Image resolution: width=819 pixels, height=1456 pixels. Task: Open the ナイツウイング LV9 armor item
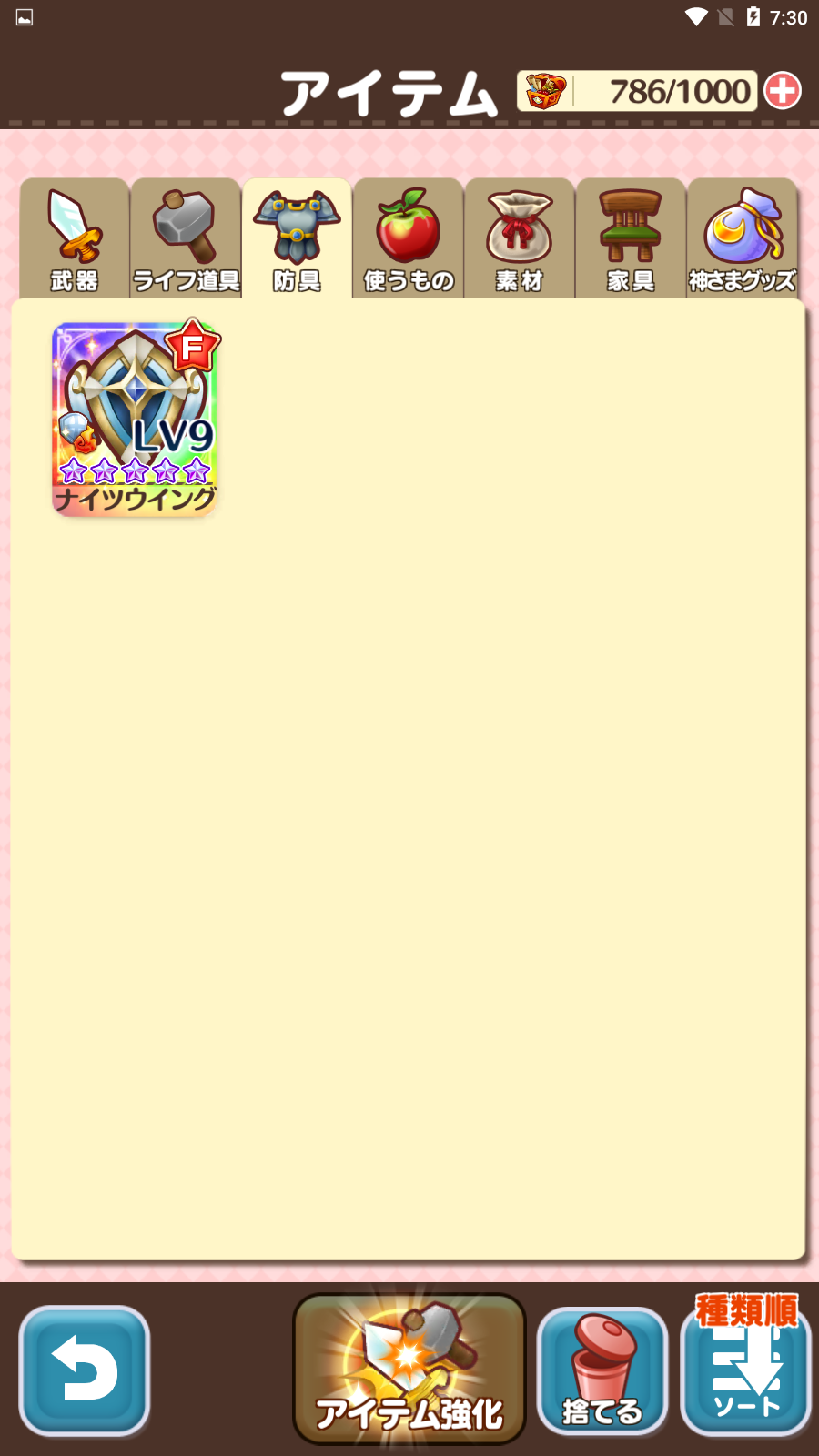[x=135, y=419]
